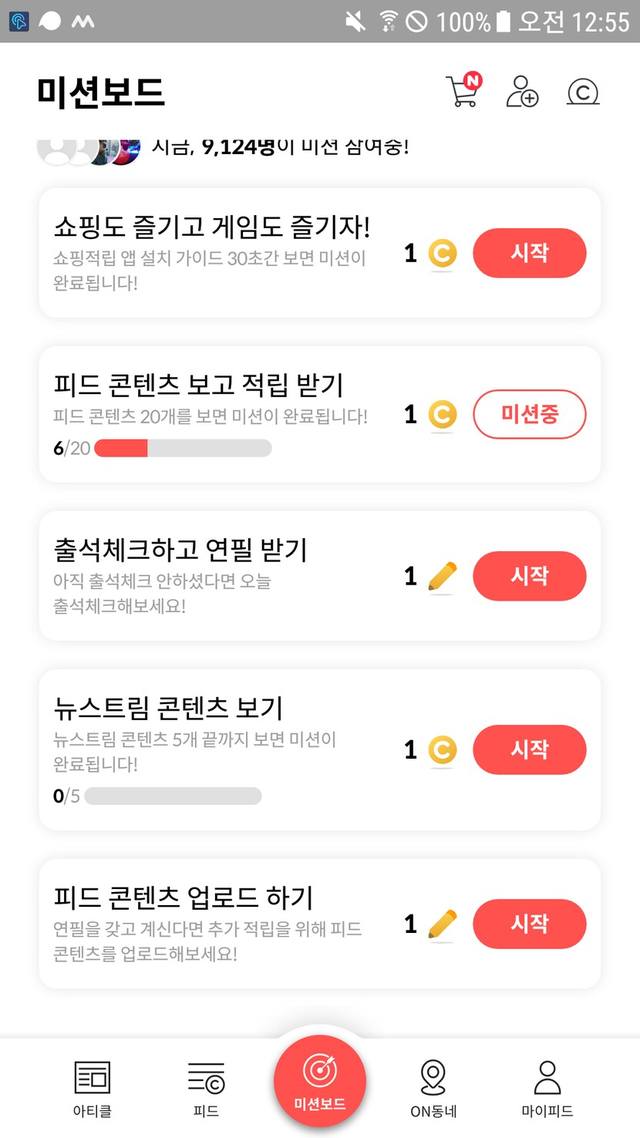Go to the 피드 tab

pos(206,1088)
